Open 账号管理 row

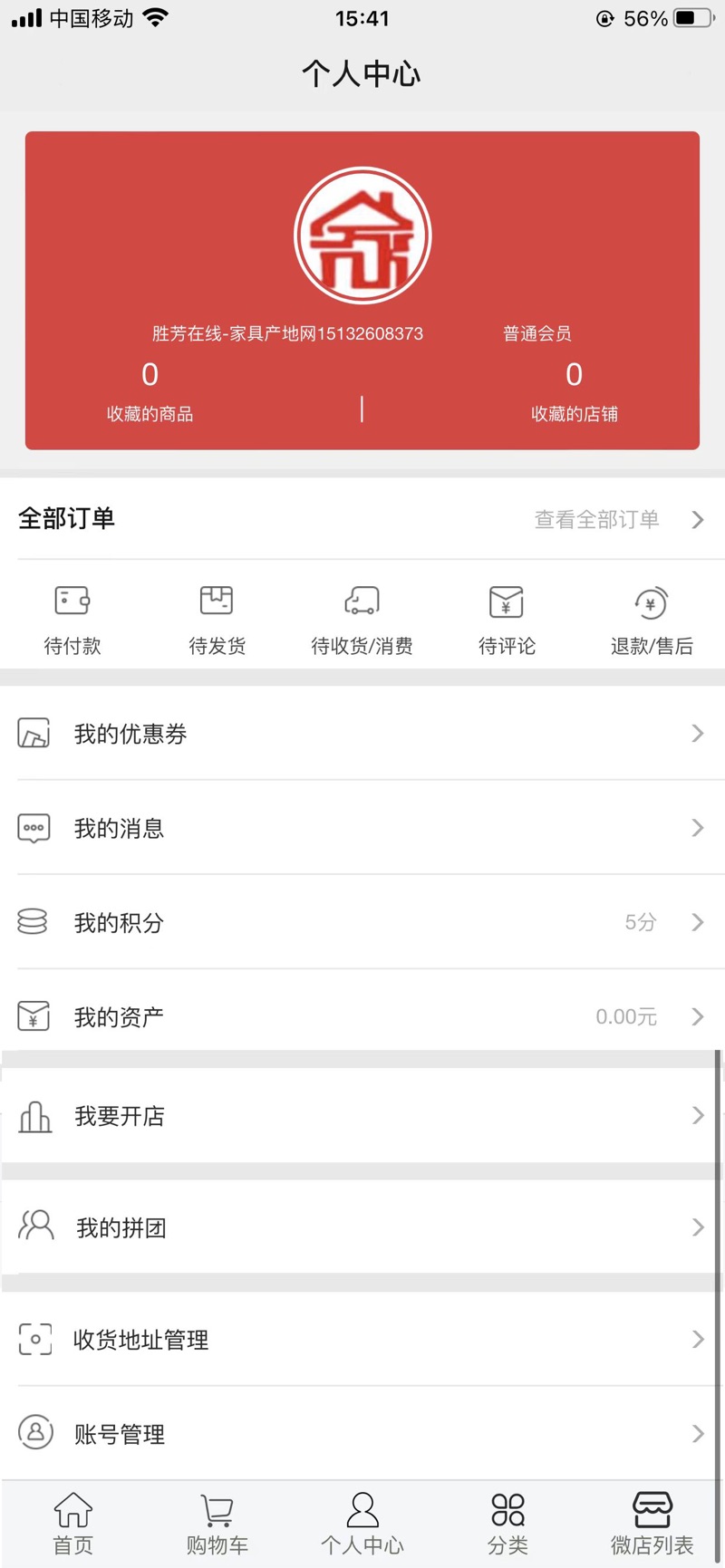(362, 1433)
